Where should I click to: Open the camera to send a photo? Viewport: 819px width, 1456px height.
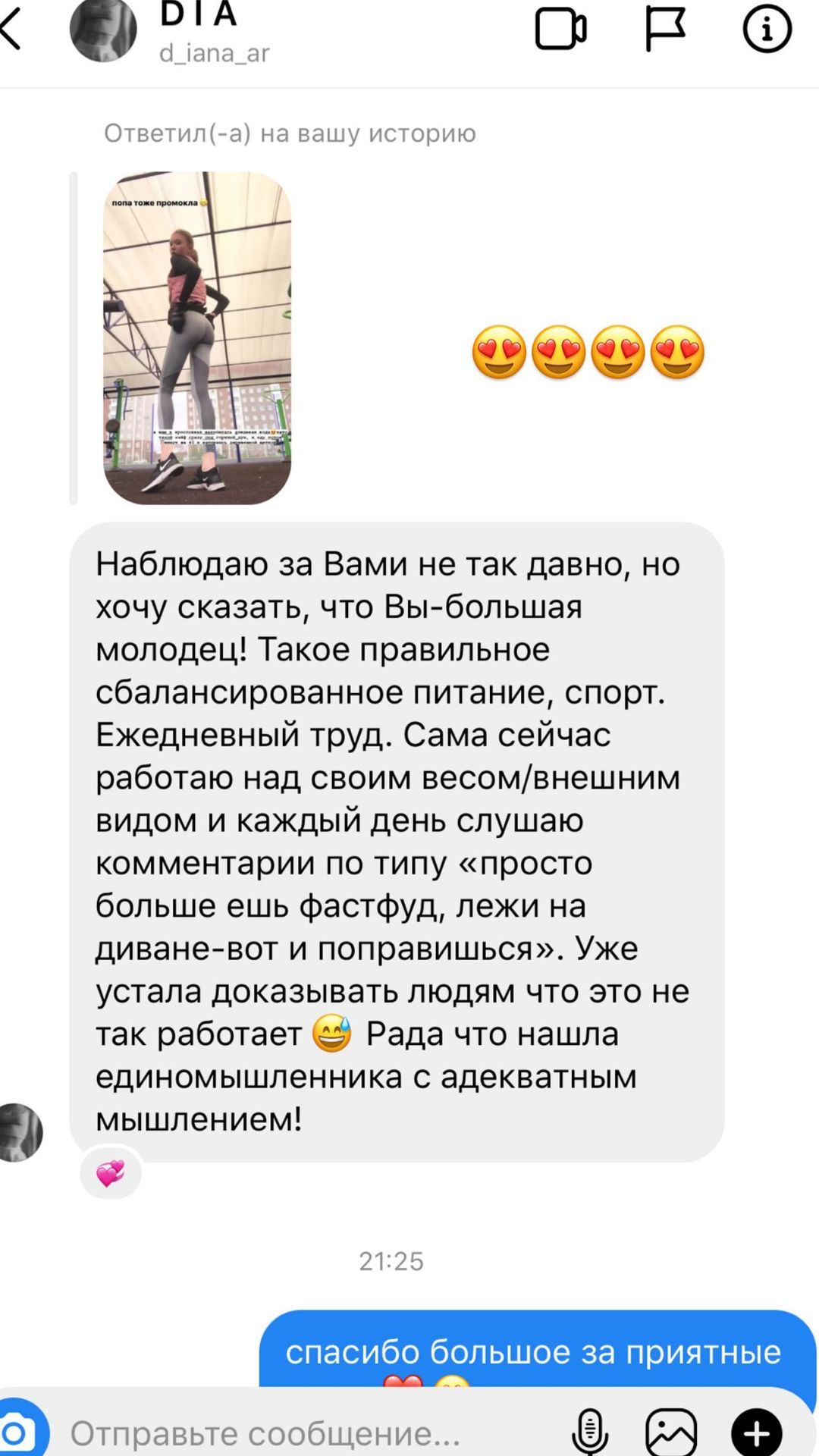tap(17, 1432)
